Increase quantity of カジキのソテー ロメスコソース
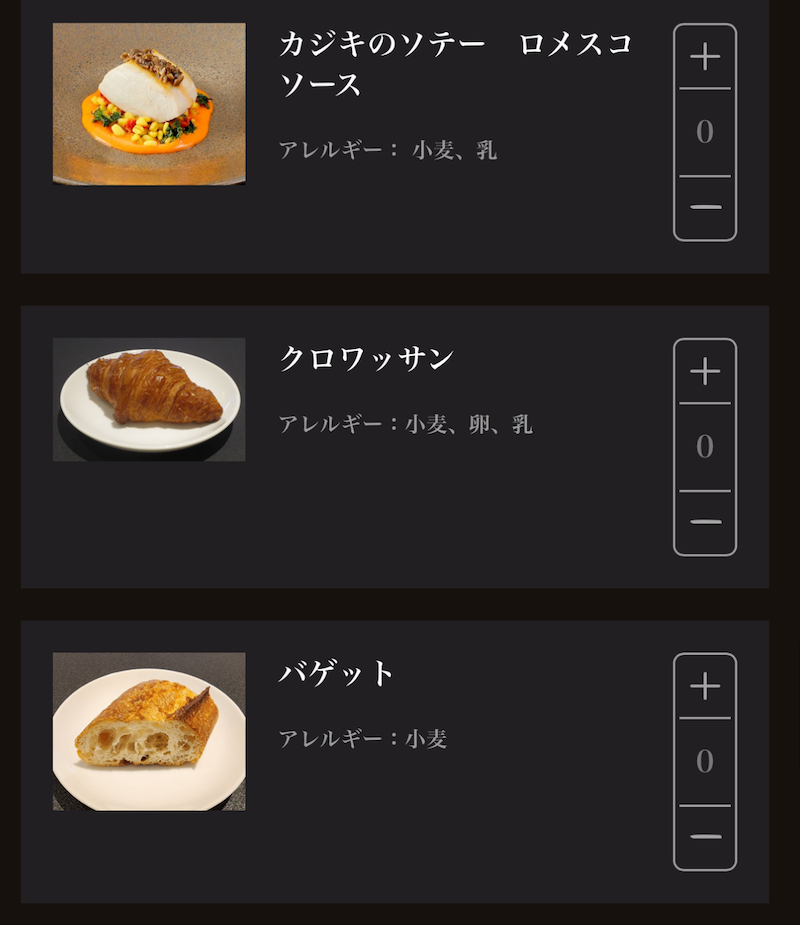 tap(705, 57)
